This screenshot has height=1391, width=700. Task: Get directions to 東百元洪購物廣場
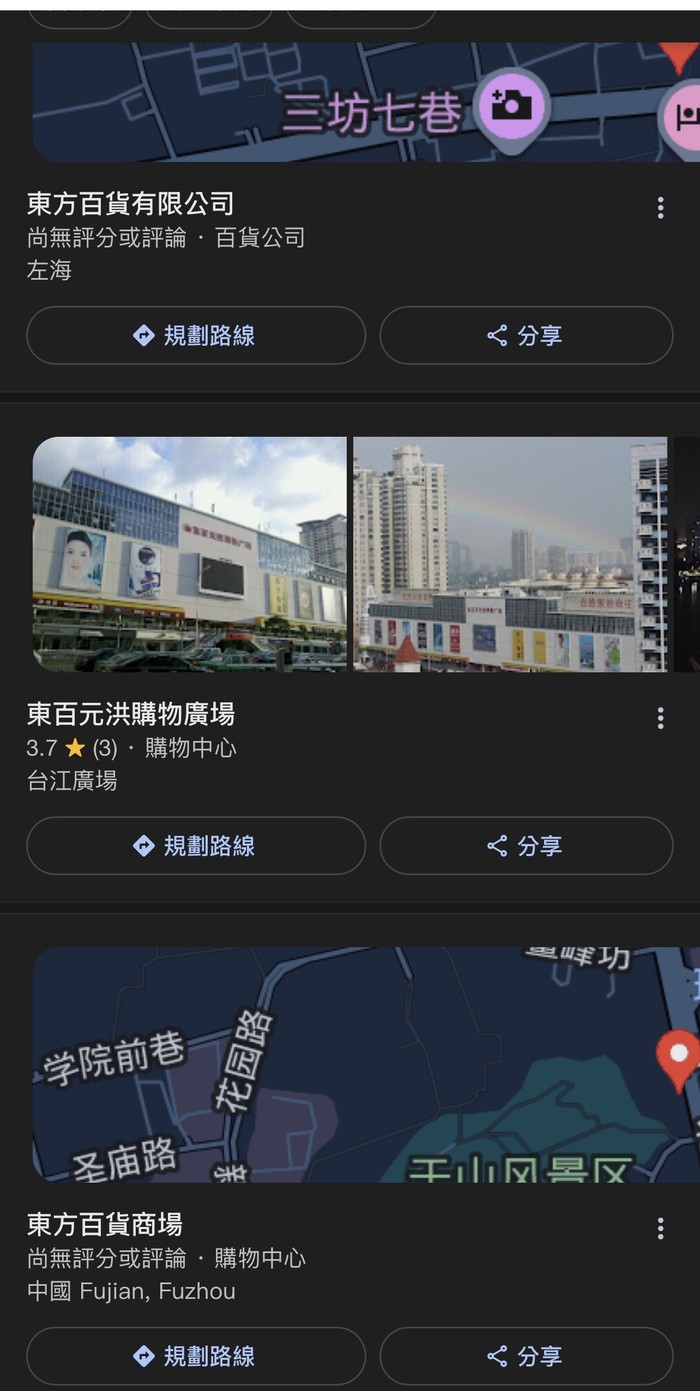(x=196, y=846)
